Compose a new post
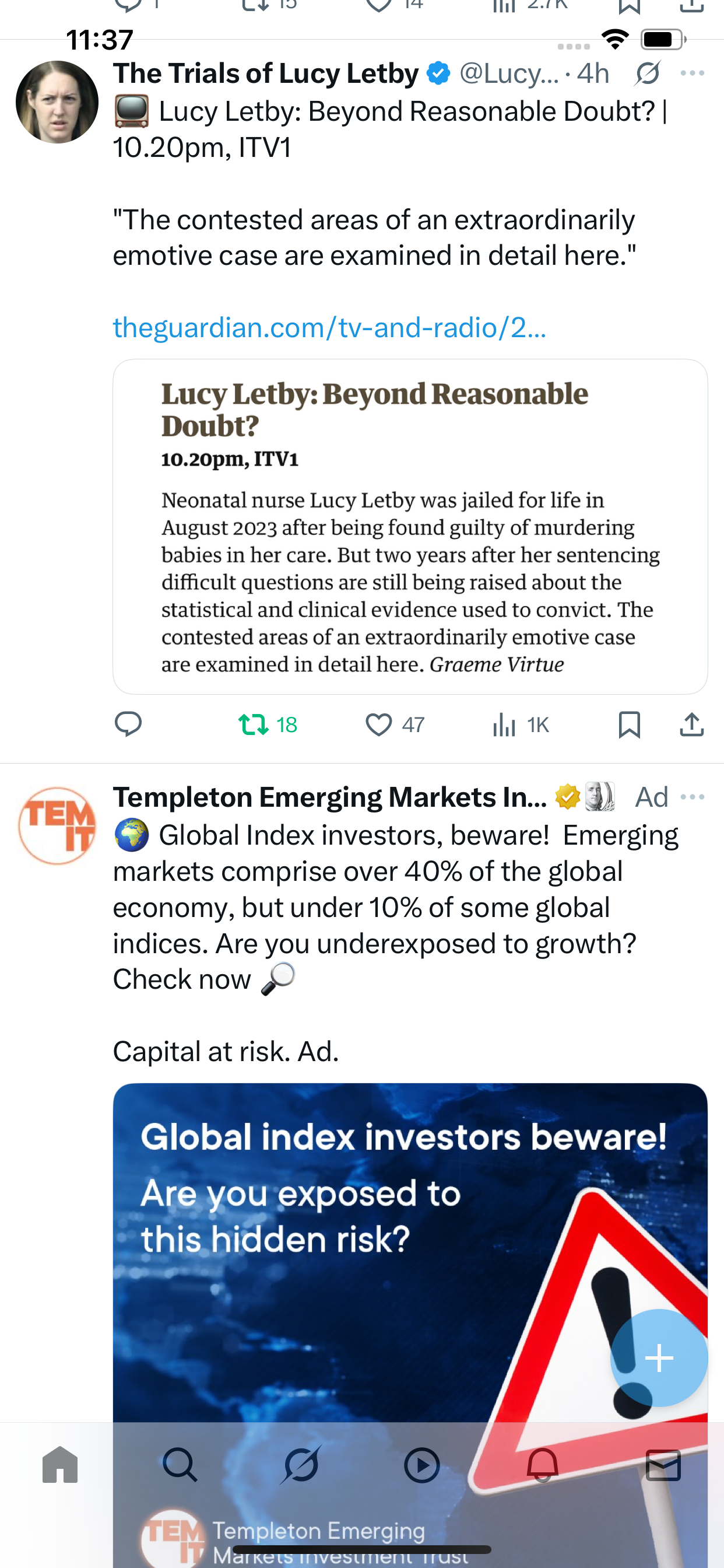The image size is (724, 1568). [x=659, y=1358]
